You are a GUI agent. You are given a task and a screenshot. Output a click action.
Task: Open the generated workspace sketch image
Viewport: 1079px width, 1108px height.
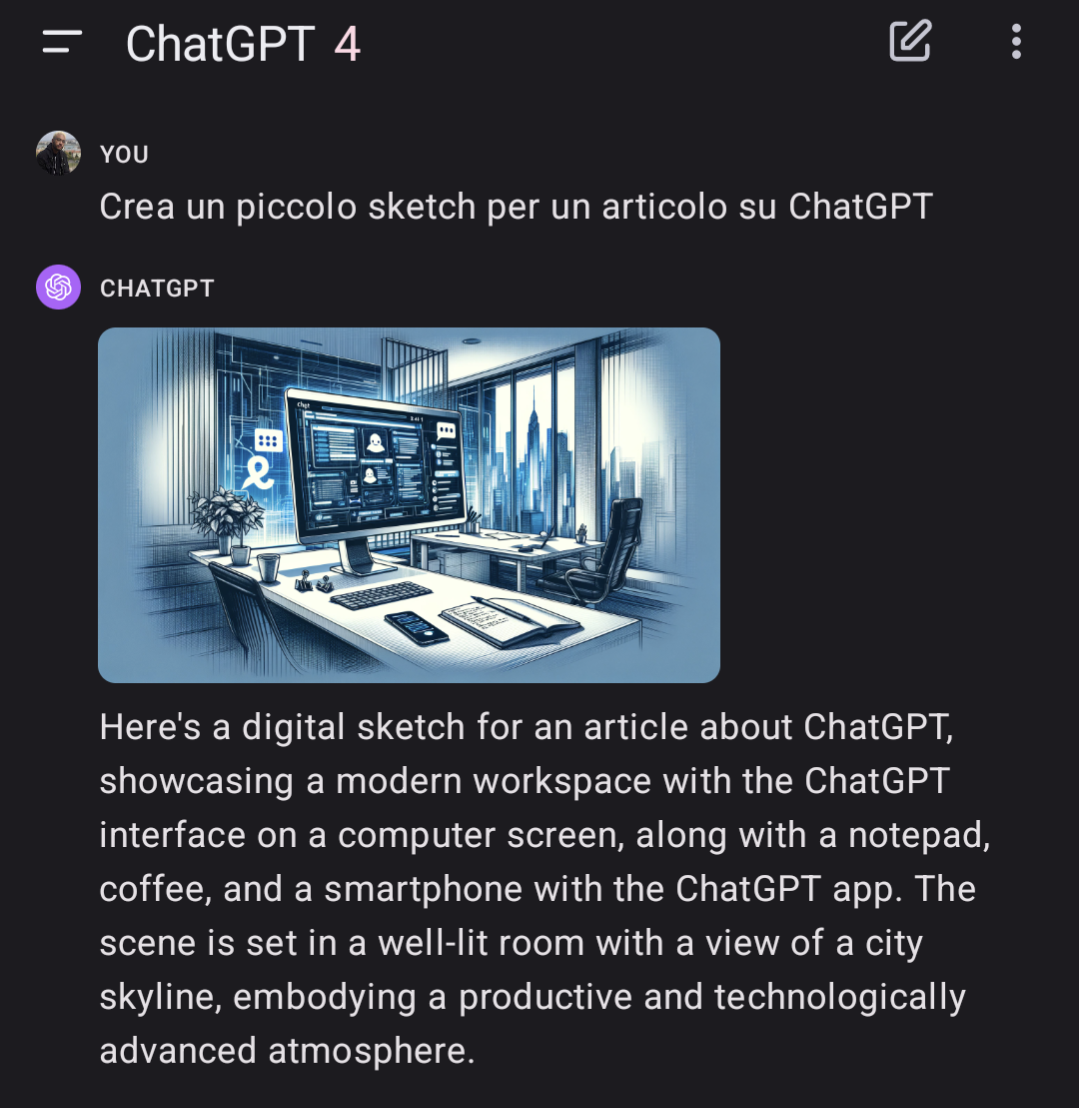click(x=409, y=505)
